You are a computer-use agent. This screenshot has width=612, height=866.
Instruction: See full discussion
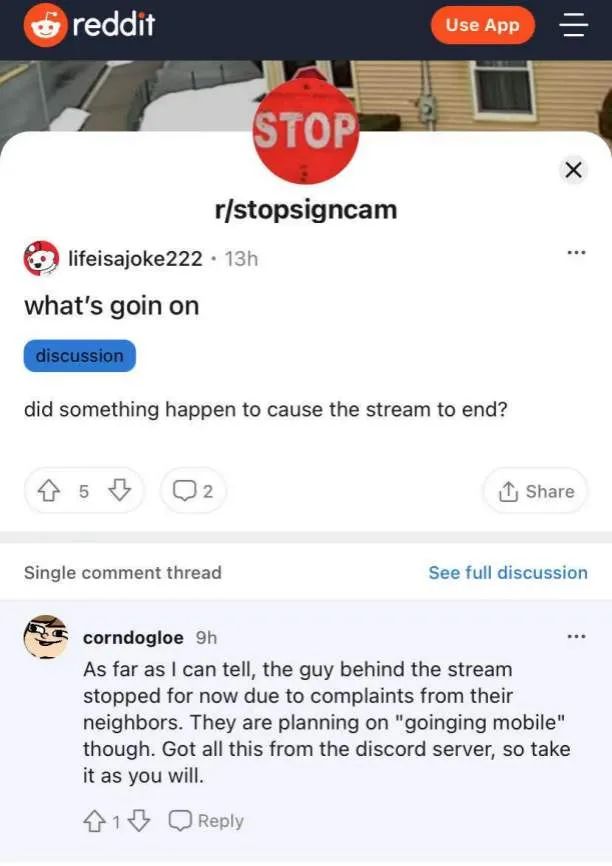point(507,573)
